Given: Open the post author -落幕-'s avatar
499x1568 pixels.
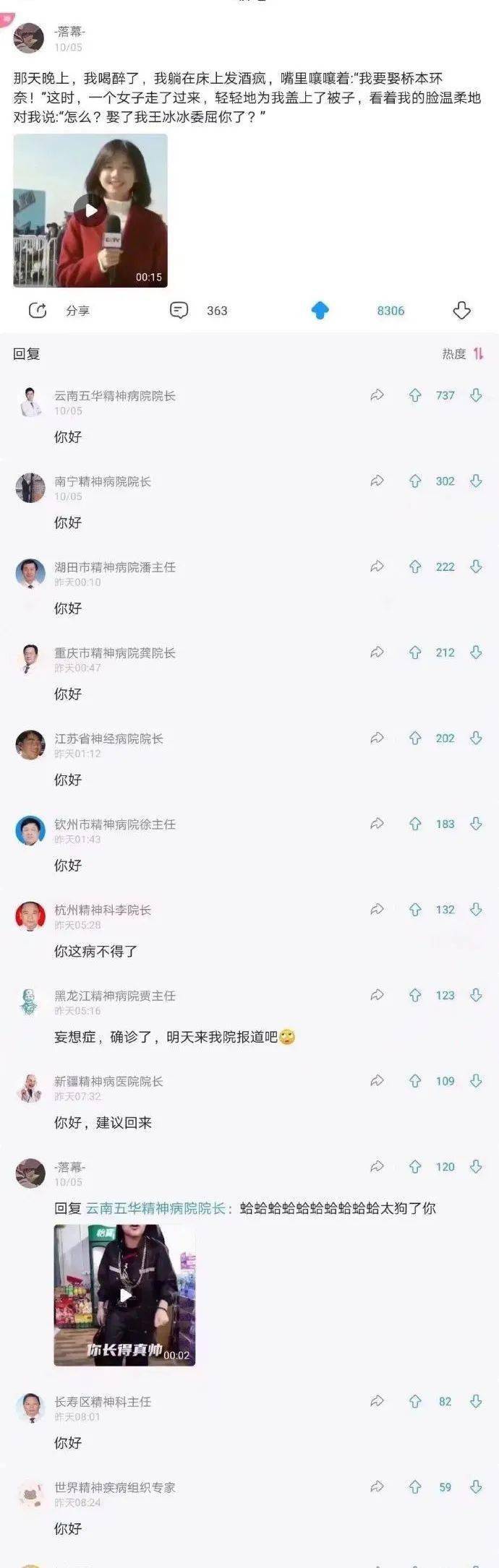Looking at the screenshot, I should 30,38.
